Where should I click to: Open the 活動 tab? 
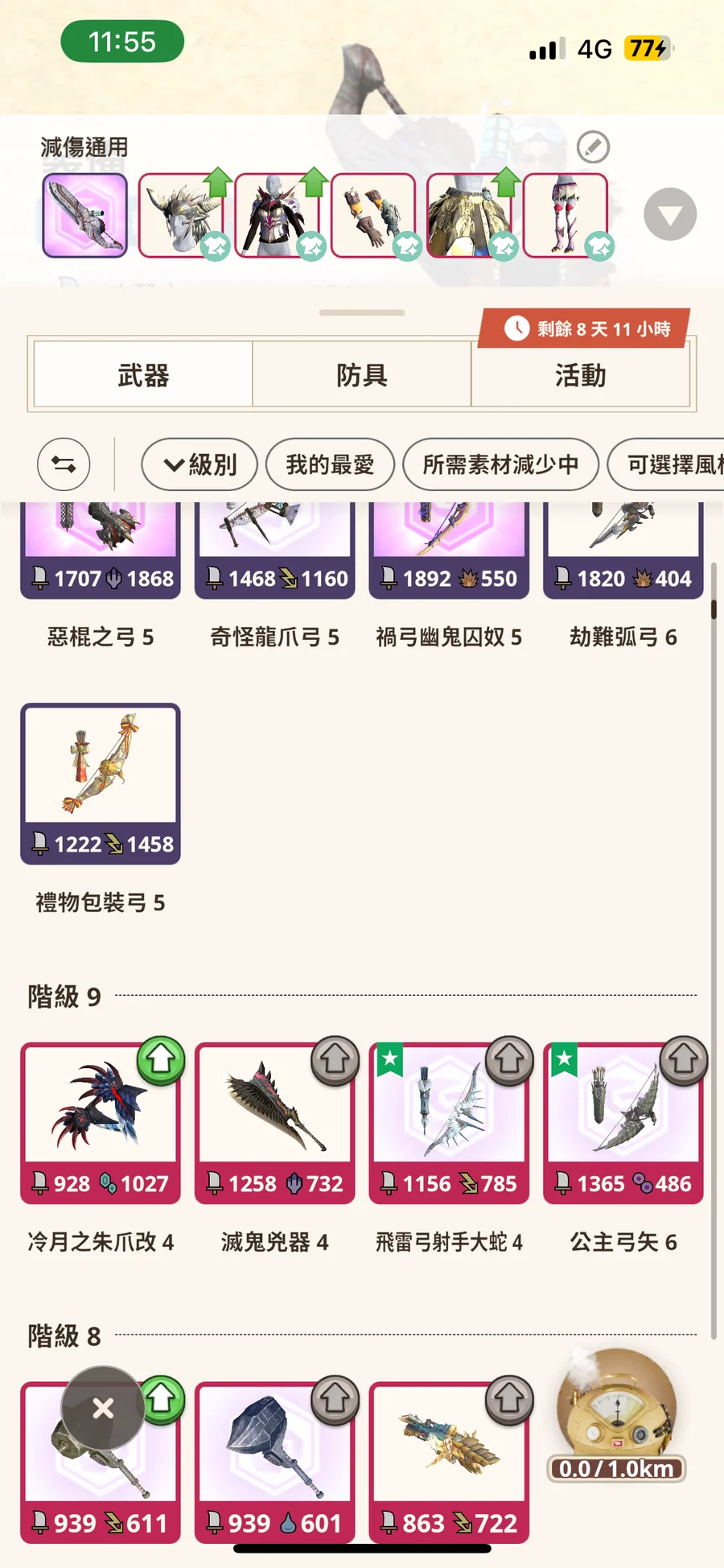coord(580,375)
